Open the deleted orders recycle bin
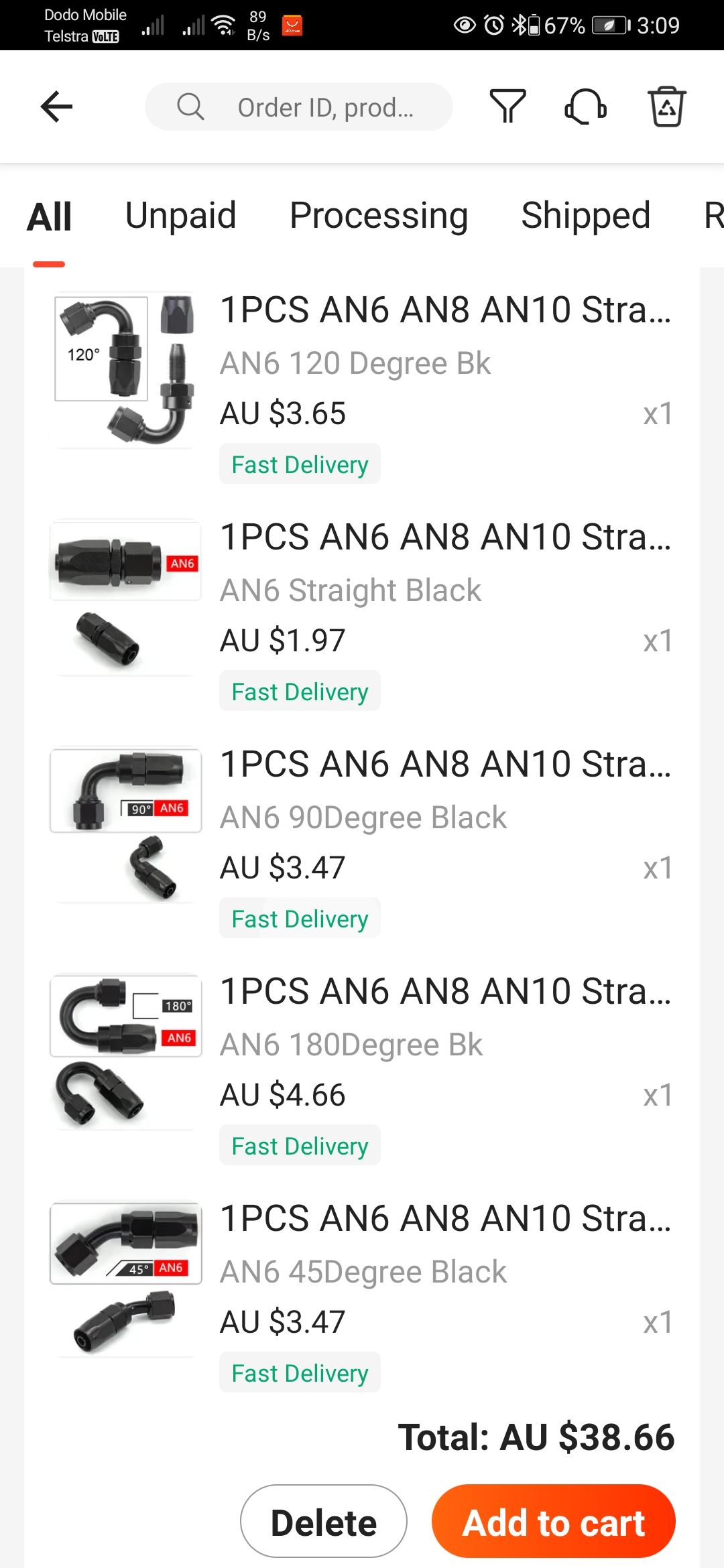Screen dimensions: 724x1568 click(x=666, y=107)
